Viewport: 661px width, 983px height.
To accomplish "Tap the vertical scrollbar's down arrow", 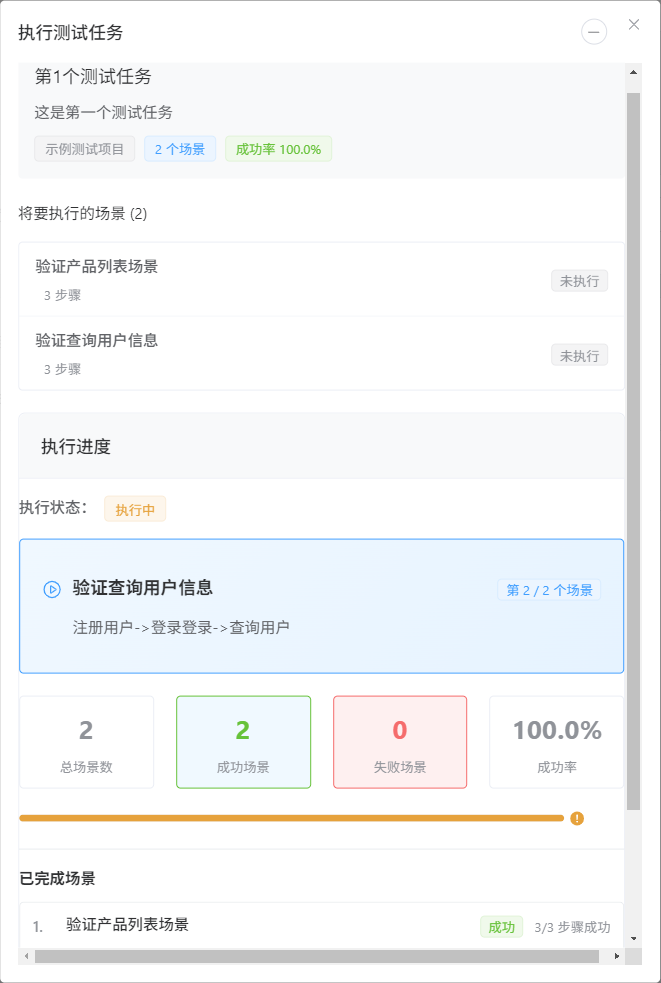I will pos(633,939).
